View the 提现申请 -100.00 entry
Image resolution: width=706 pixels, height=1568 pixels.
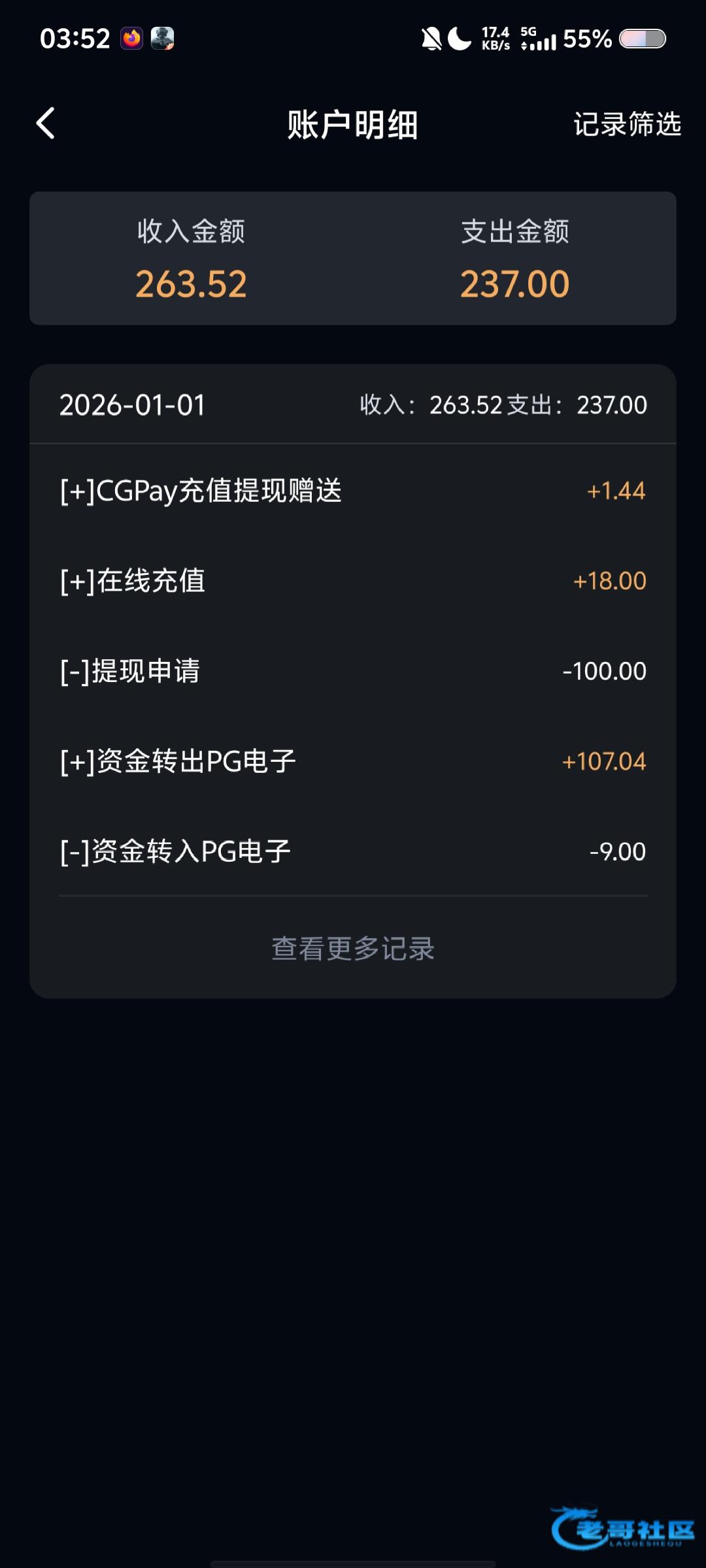coord(353,671)
